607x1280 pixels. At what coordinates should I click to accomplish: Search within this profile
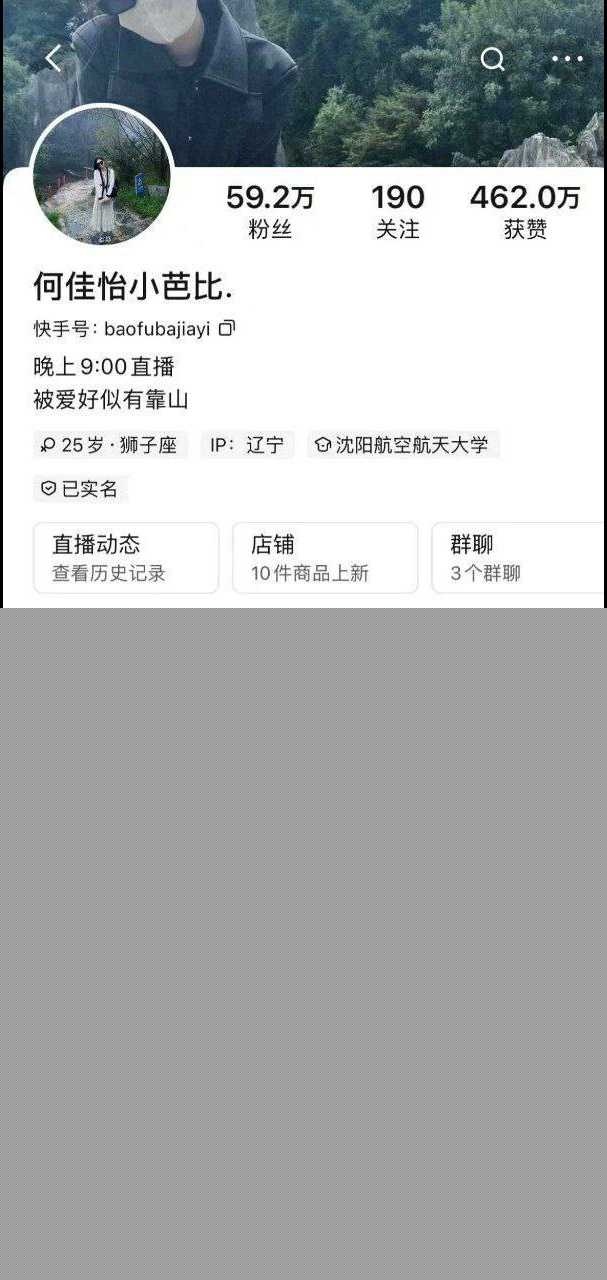pyautogui.click(x=493, y=59)
